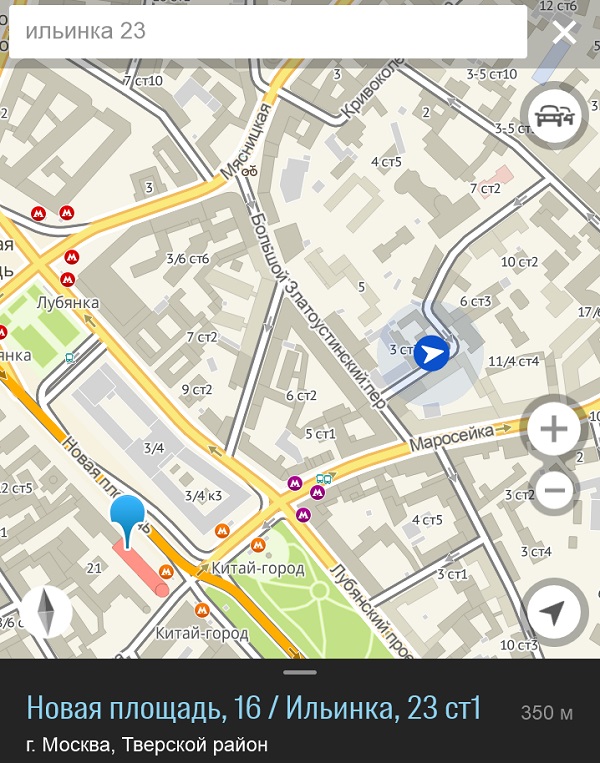Clear the search with the X button

tap(565, 32)
